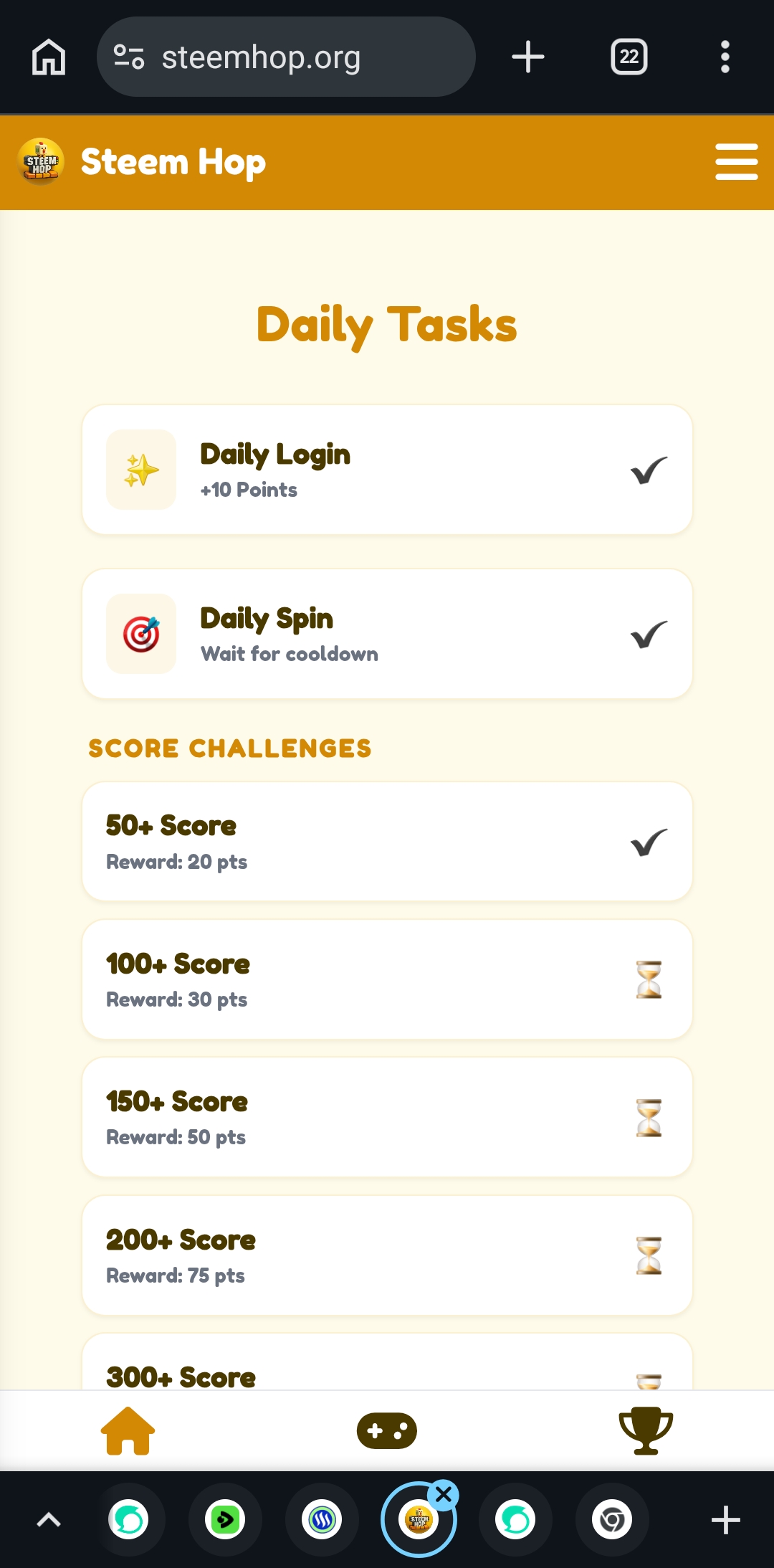The height and width of the screenshot is (1568, 774).
Task: Open the Daily Spin task card
Action: [x=387, y=634]
